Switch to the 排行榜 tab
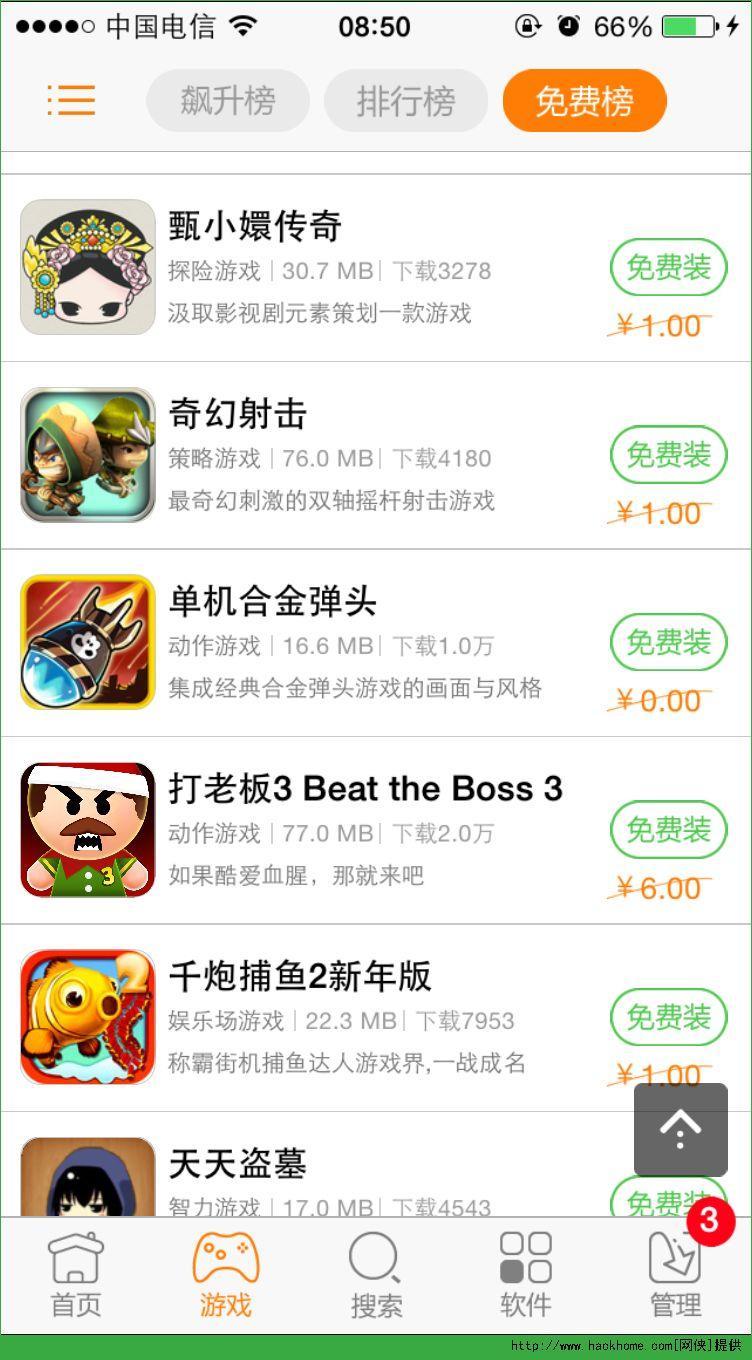This screenshot has height=1360, width=752. coord(406,101)
